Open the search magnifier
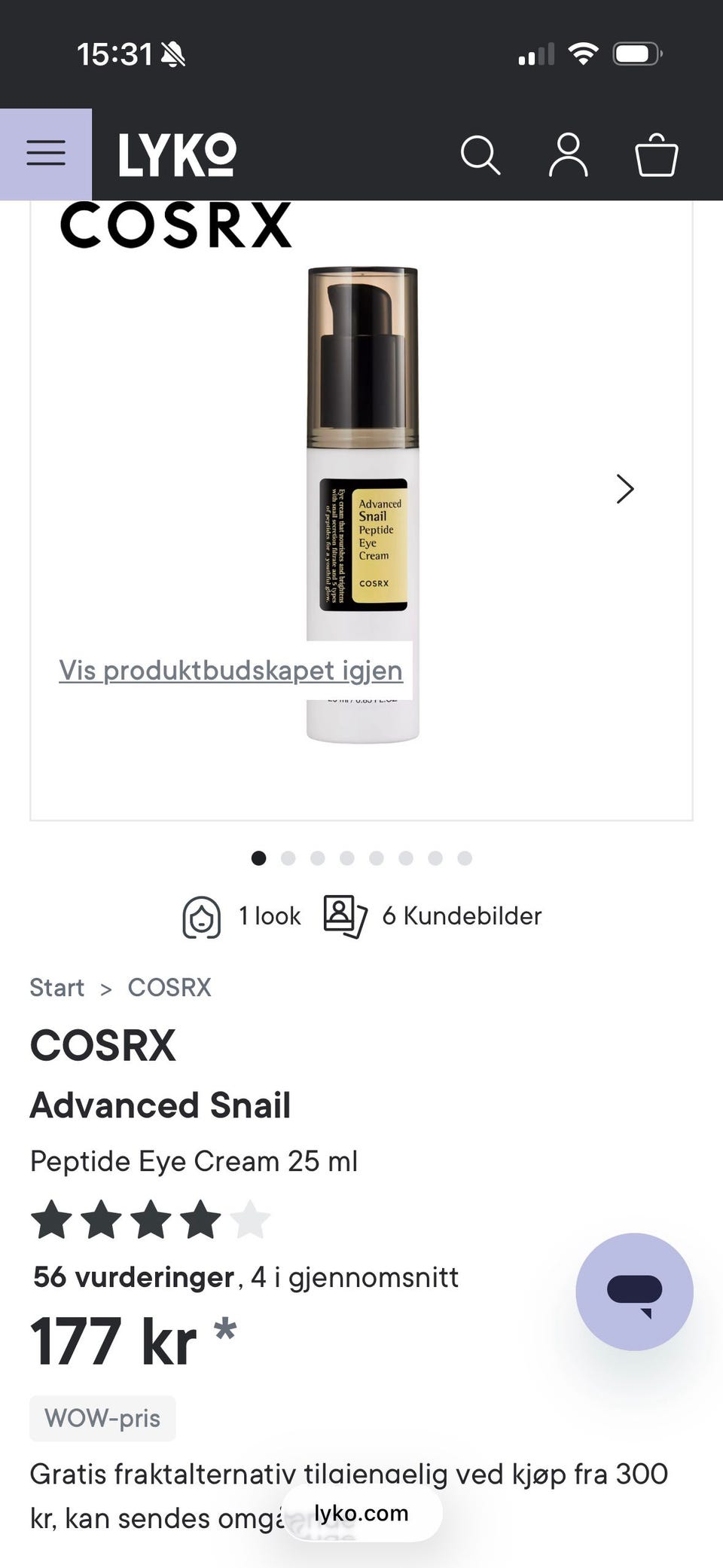This screenshot has height=1568, width=723. click(x=480, y=155)
